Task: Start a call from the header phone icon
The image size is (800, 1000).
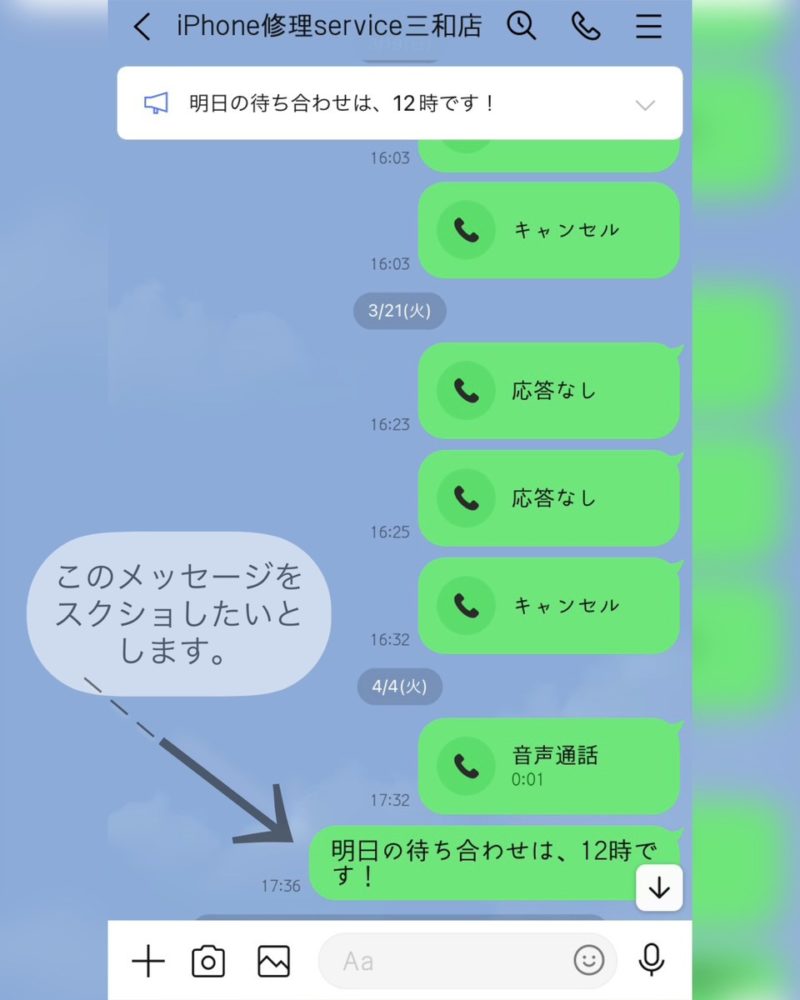Action: coord(585,27)
